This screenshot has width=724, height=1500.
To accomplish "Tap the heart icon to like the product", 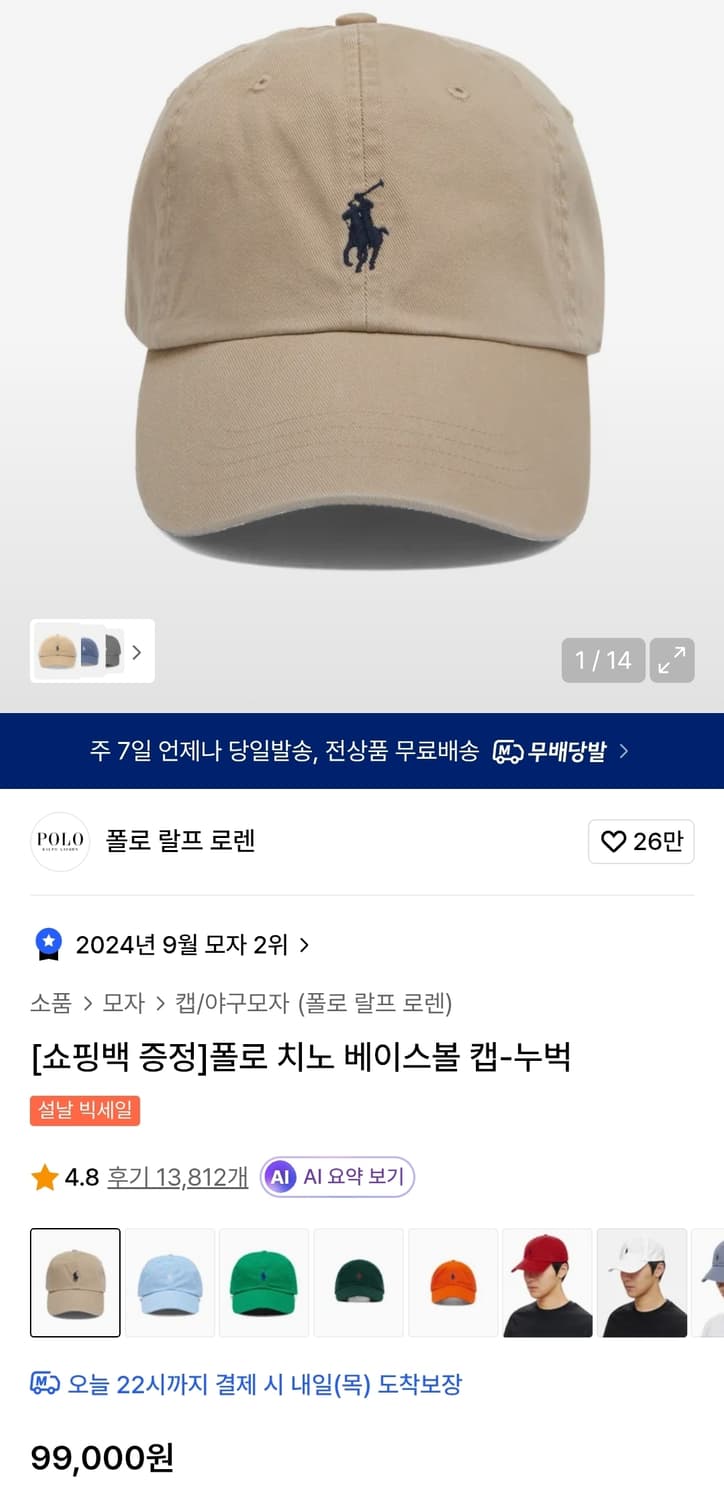I will pyautogui.click(x=612, y=842).
